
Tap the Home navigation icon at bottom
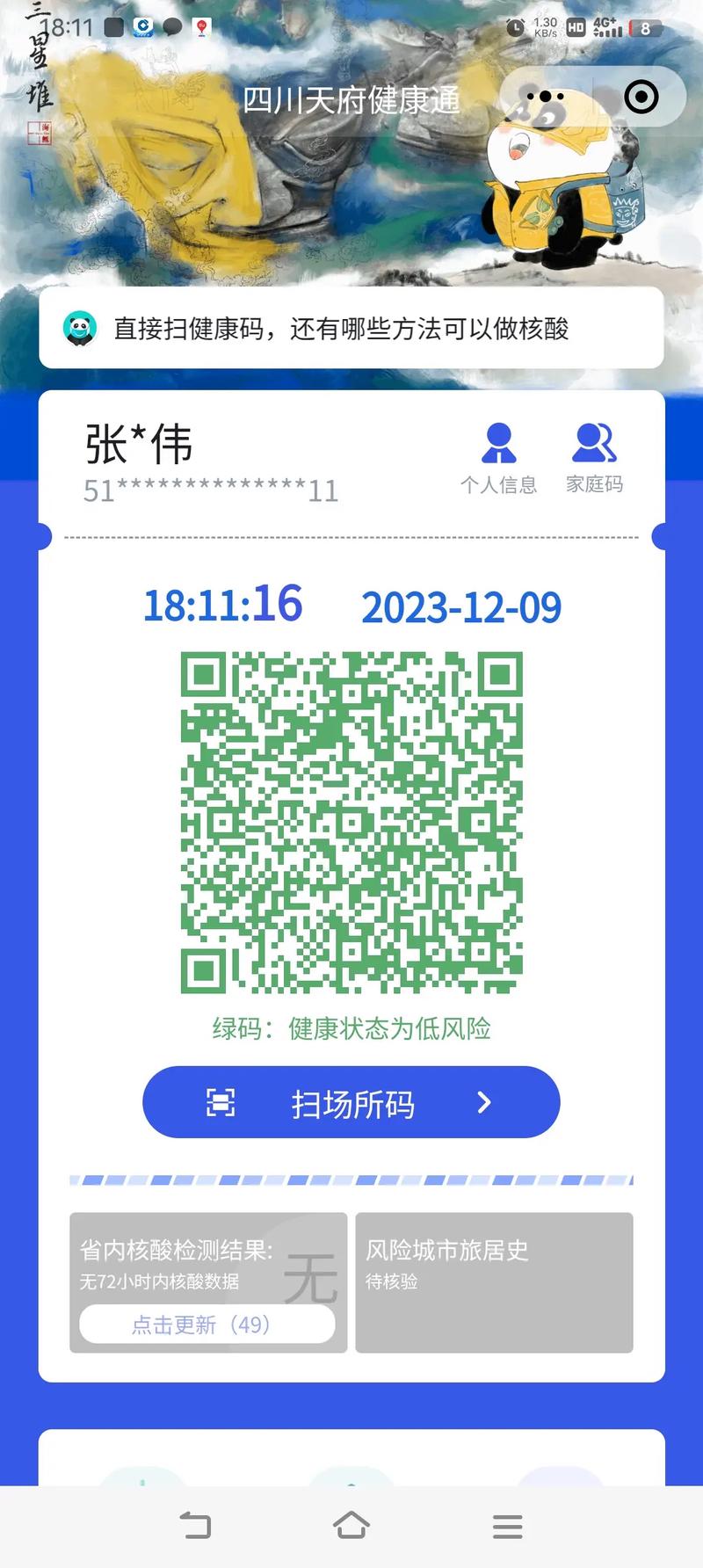point(351,1527)
